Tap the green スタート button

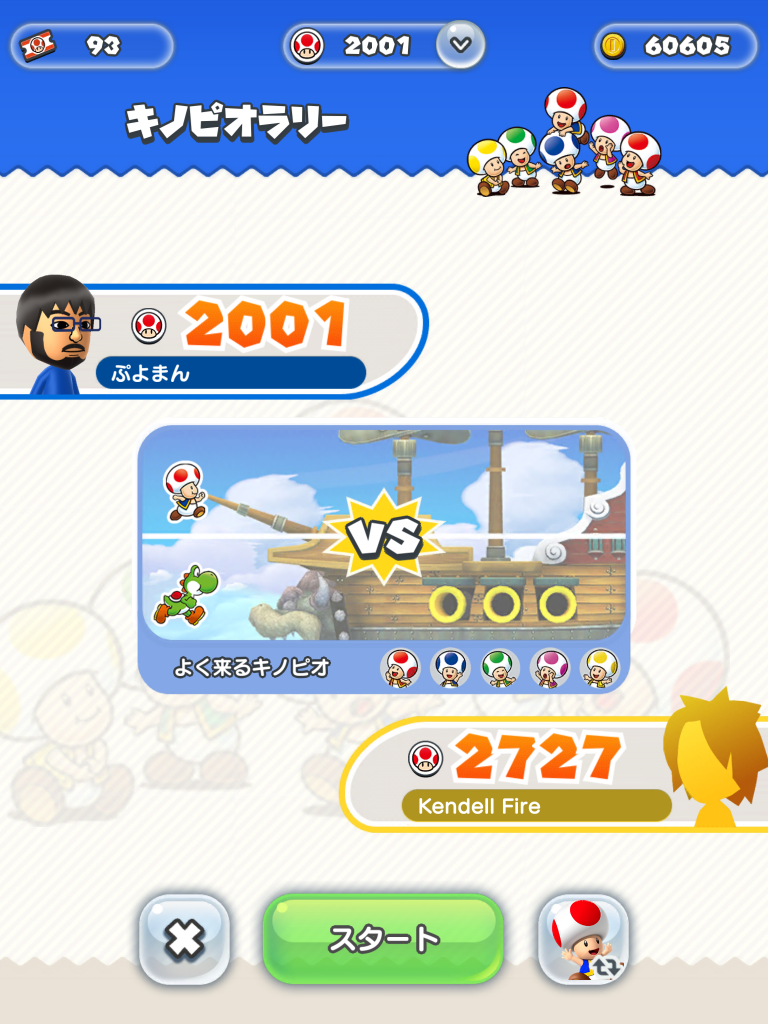click(383, 938)
